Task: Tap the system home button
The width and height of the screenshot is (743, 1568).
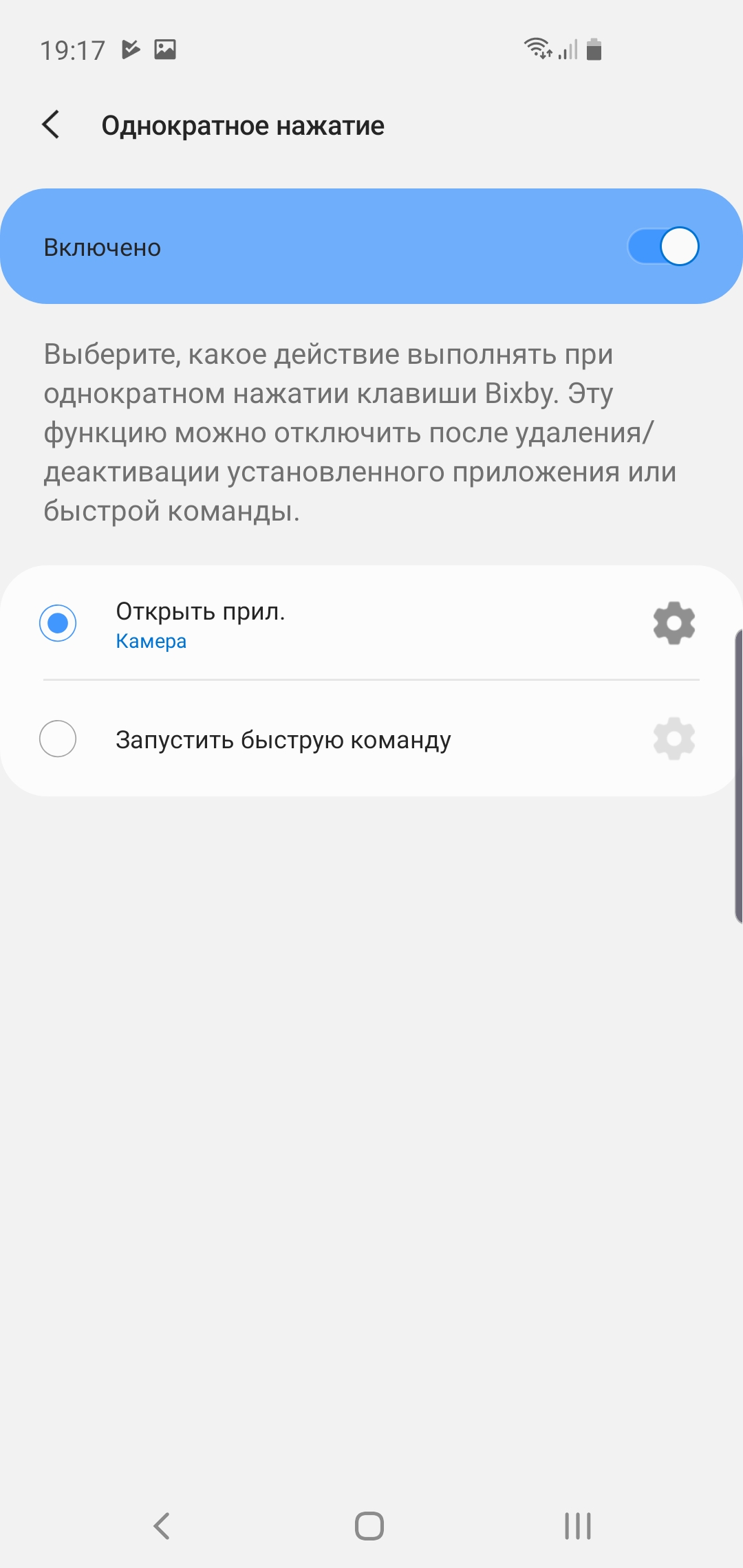Action: coord(369,1525)
